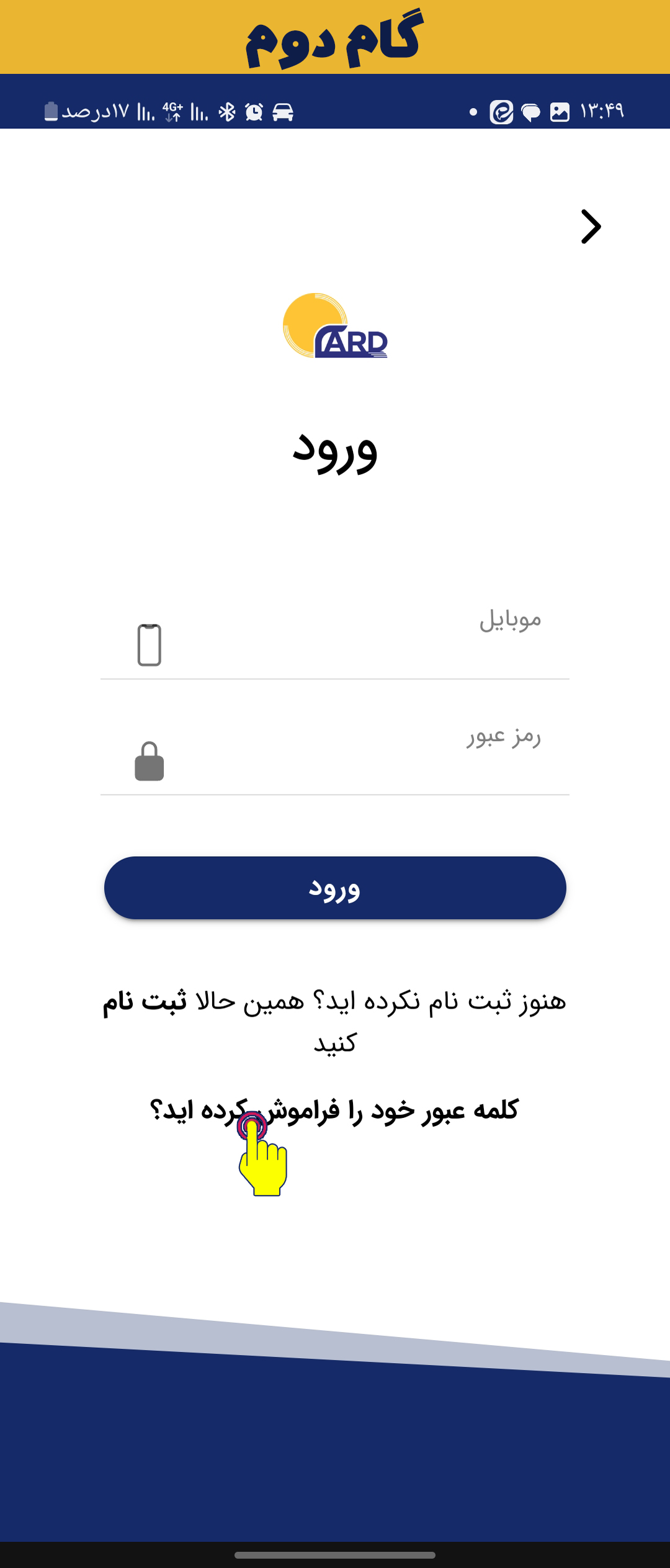The image size is (670, 1568).
Task: Open the forgot password link
Action: point(334,1110)
